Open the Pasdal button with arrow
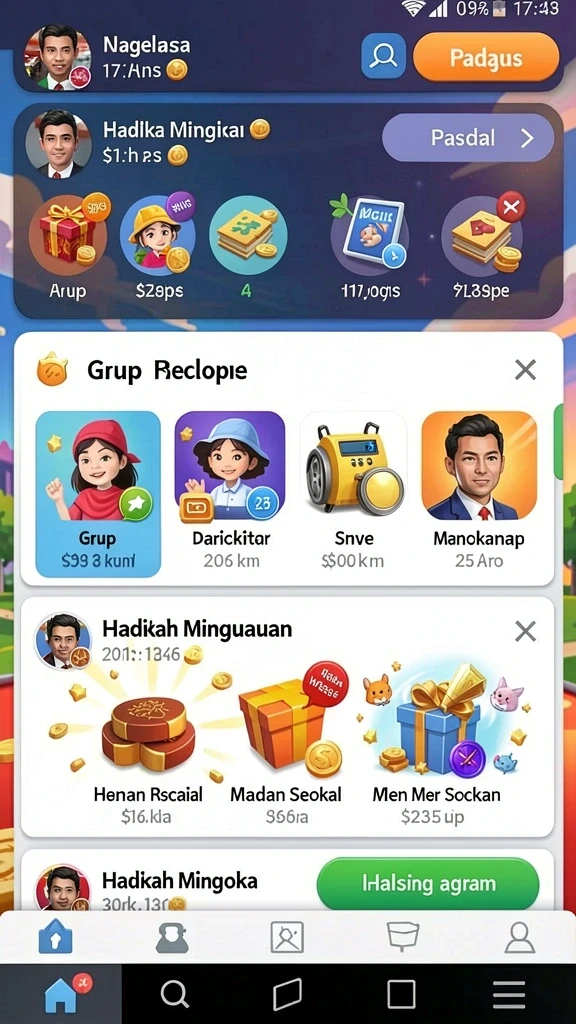Screen dimensions: 576x1024 point(468,138)
